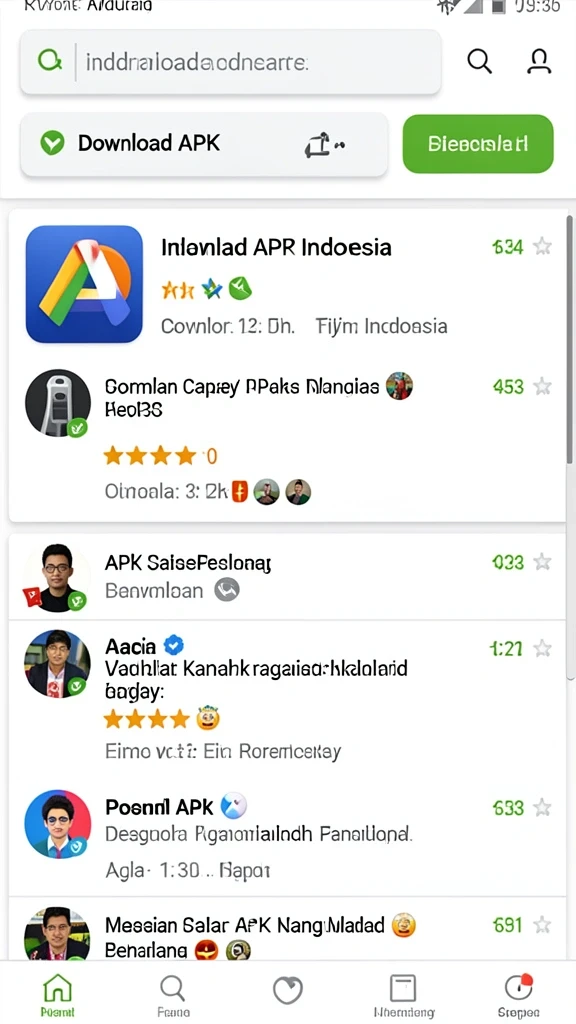Star the item with count 453

coord(542,387)
